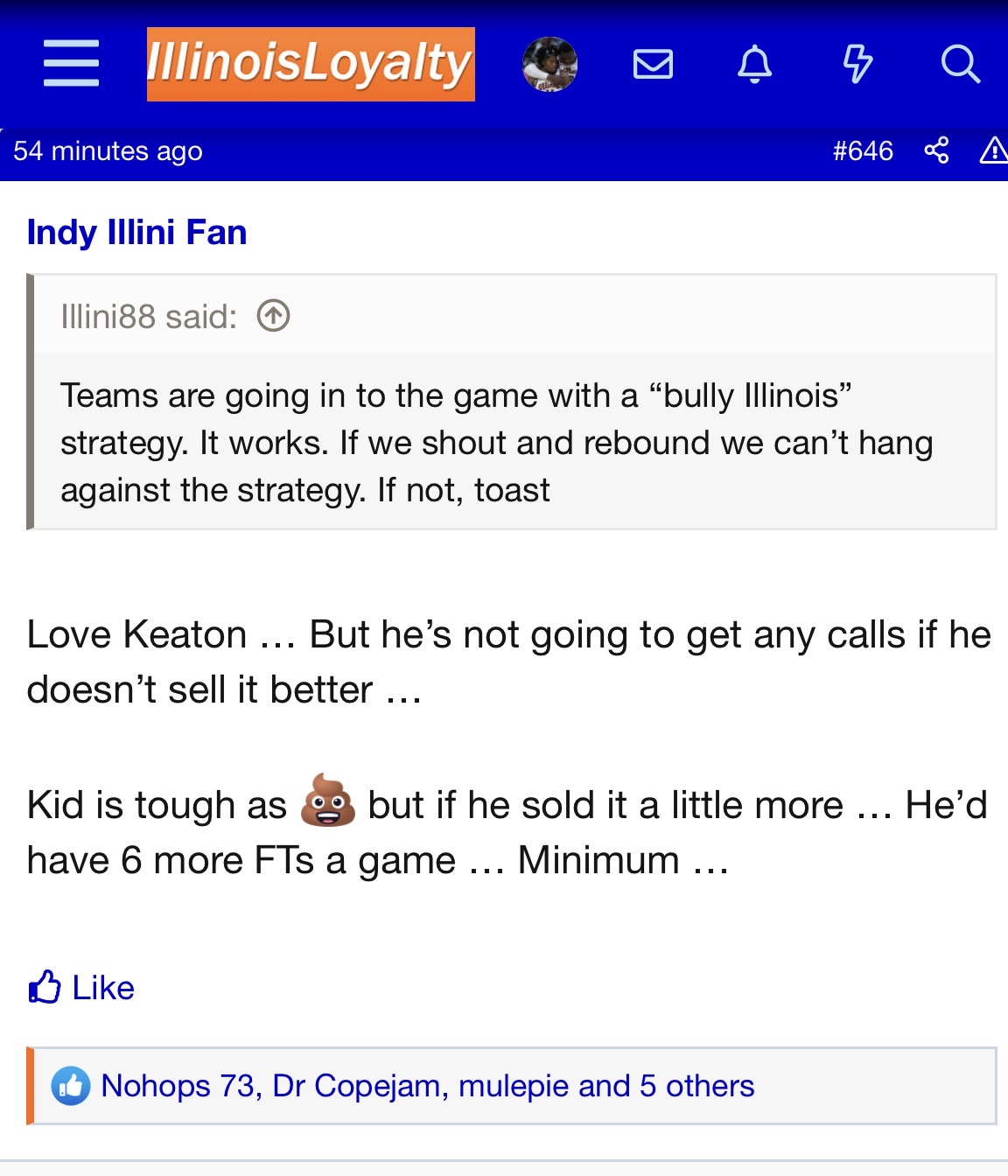
Task: Open the lightning bolt what's new
Action: pyautogui.click(x=857, y=64)
